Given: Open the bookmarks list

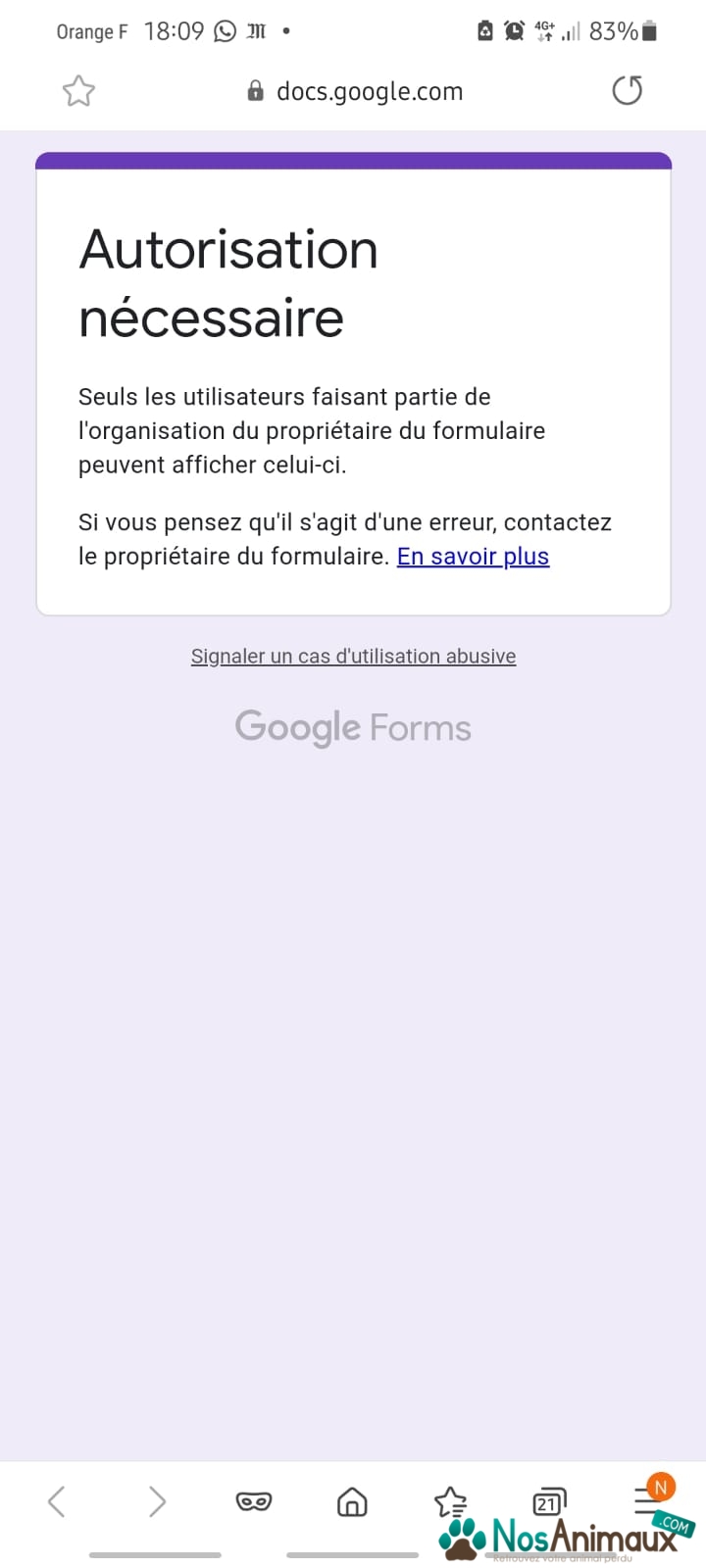Looking at the screenshot, I should 451,1501.
